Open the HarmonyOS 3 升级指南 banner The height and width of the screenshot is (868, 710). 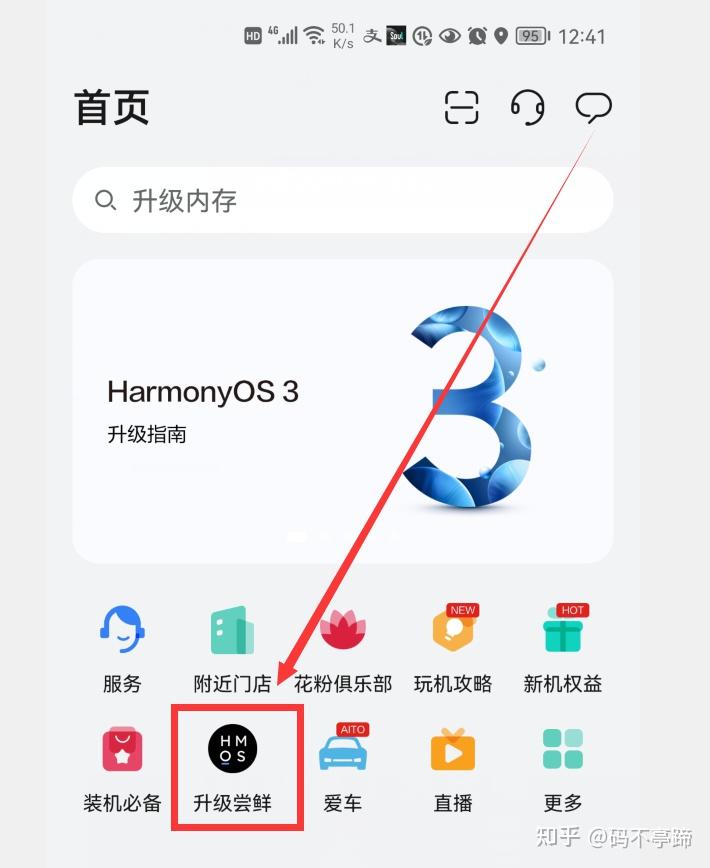(342, 411)
